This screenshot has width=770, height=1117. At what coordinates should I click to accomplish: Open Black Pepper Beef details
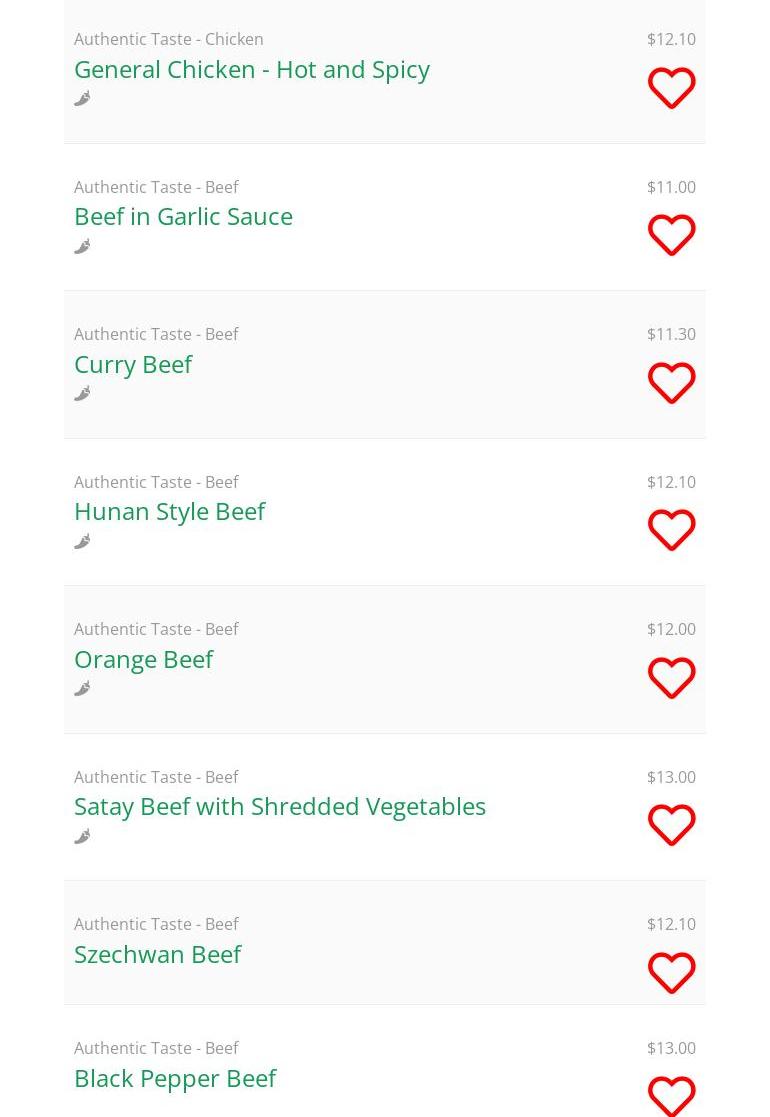click(175, 1078)
